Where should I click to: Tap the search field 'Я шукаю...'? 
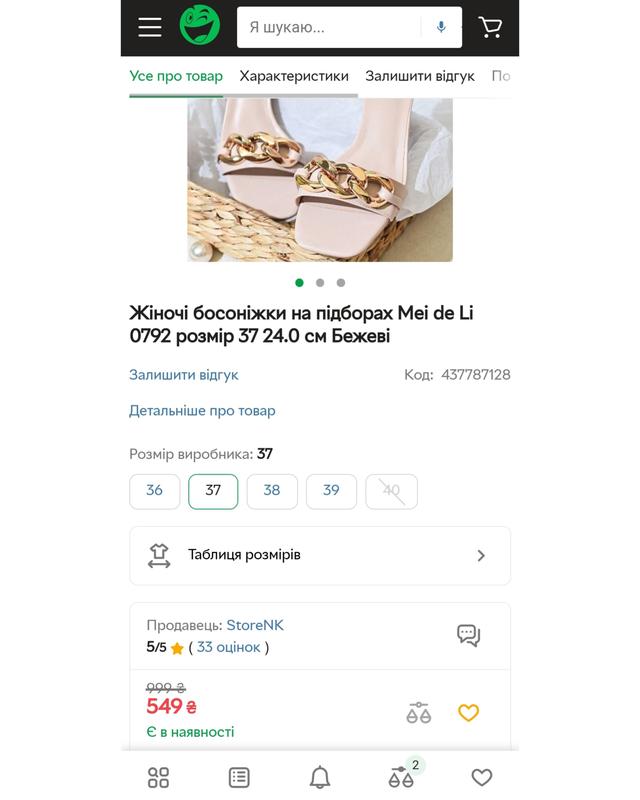click(x=330, y=27)
